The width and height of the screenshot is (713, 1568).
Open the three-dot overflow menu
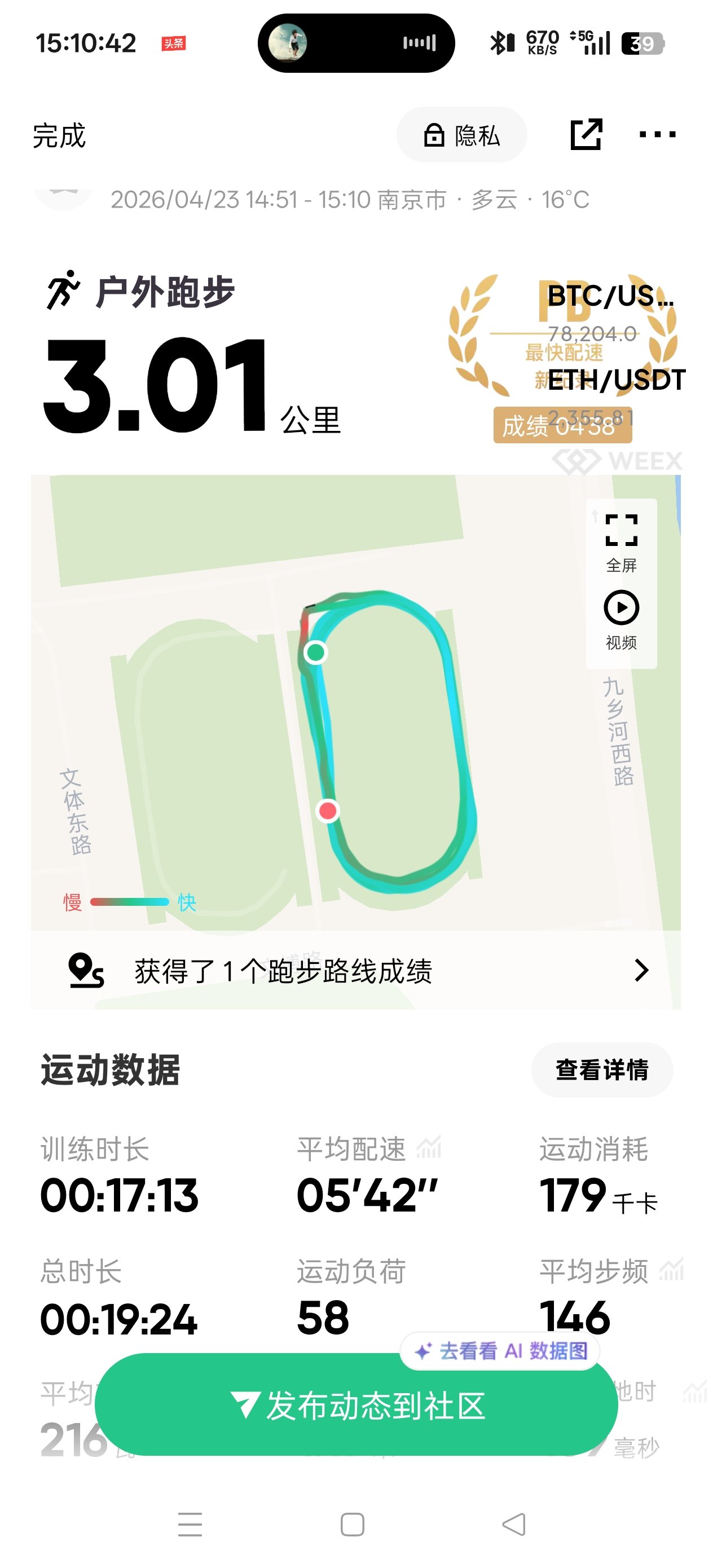tap(657, 135)
